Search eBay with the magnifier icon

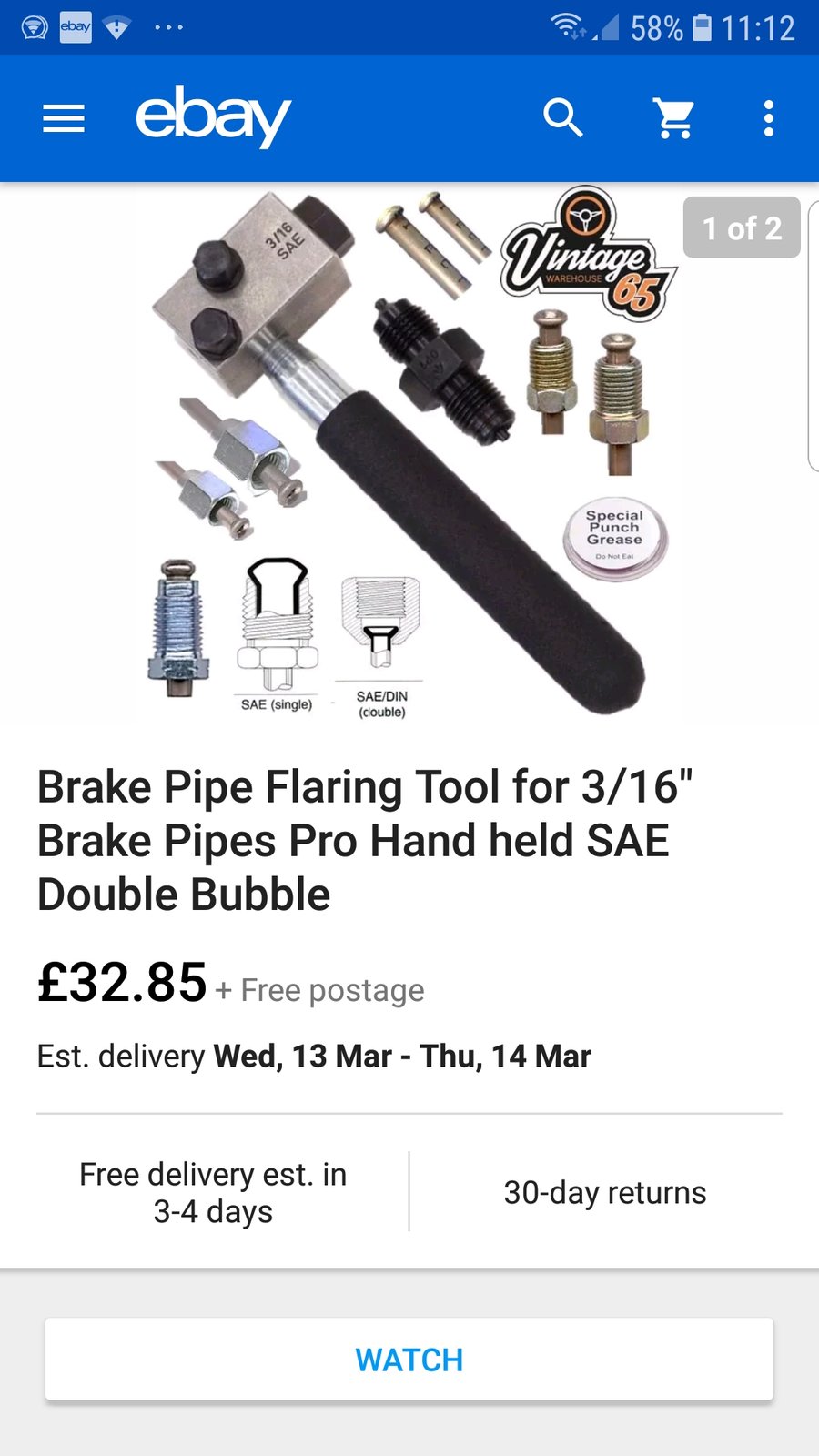[x=563, y=118]
